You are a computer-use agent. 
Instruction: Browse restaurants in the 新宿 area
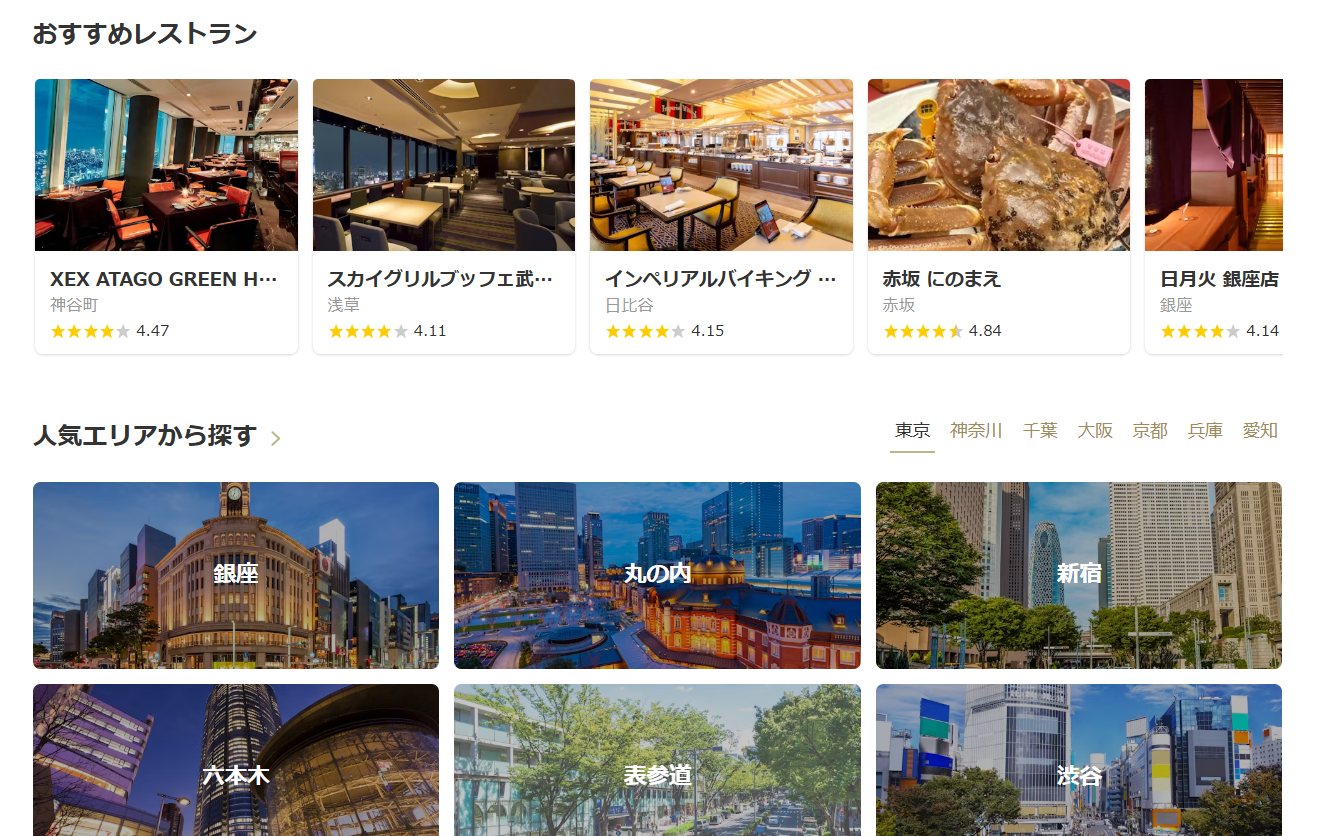(x=1078, y=575)
